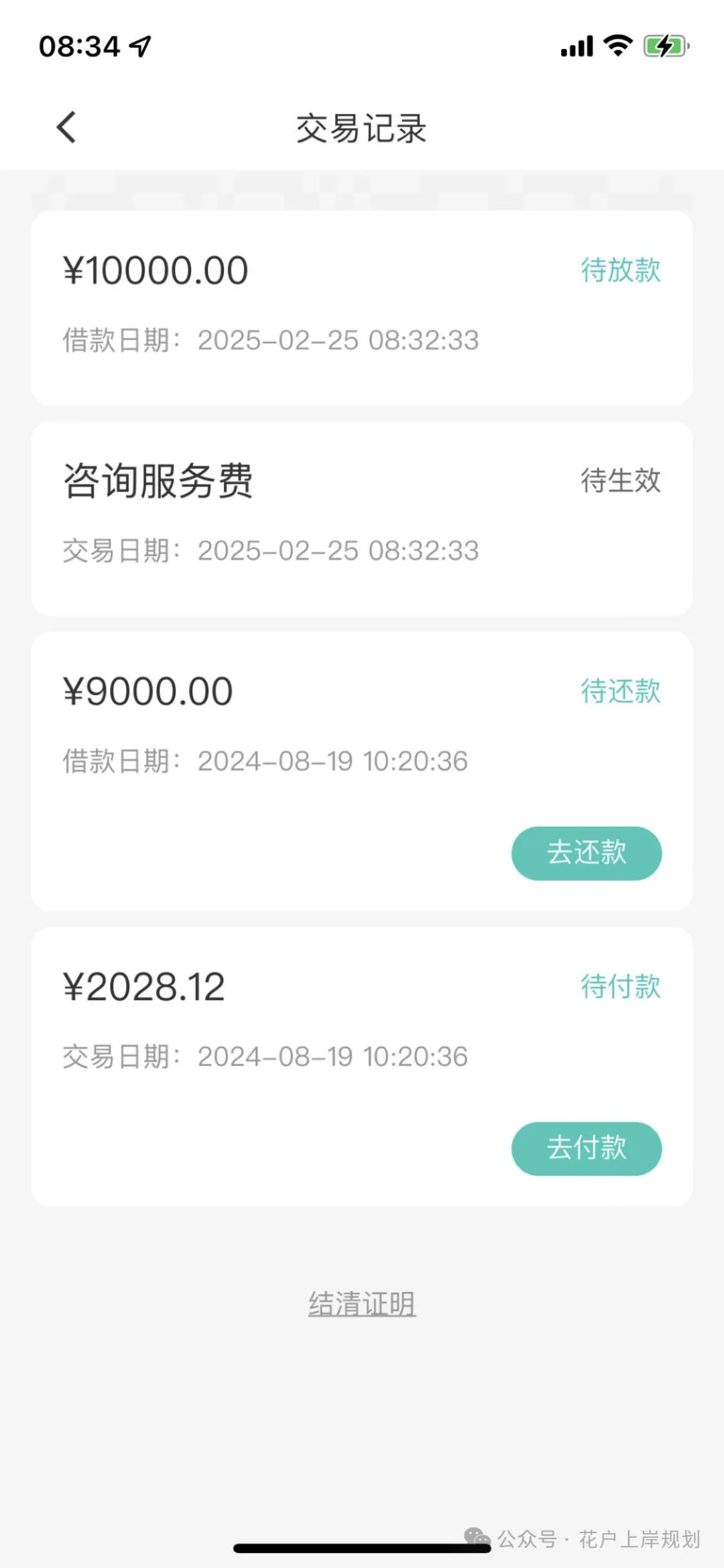This screenshot has width=724, height=1568.
Task: Open the ¥10000.00 待放款 record
Action: pos(362,308)
